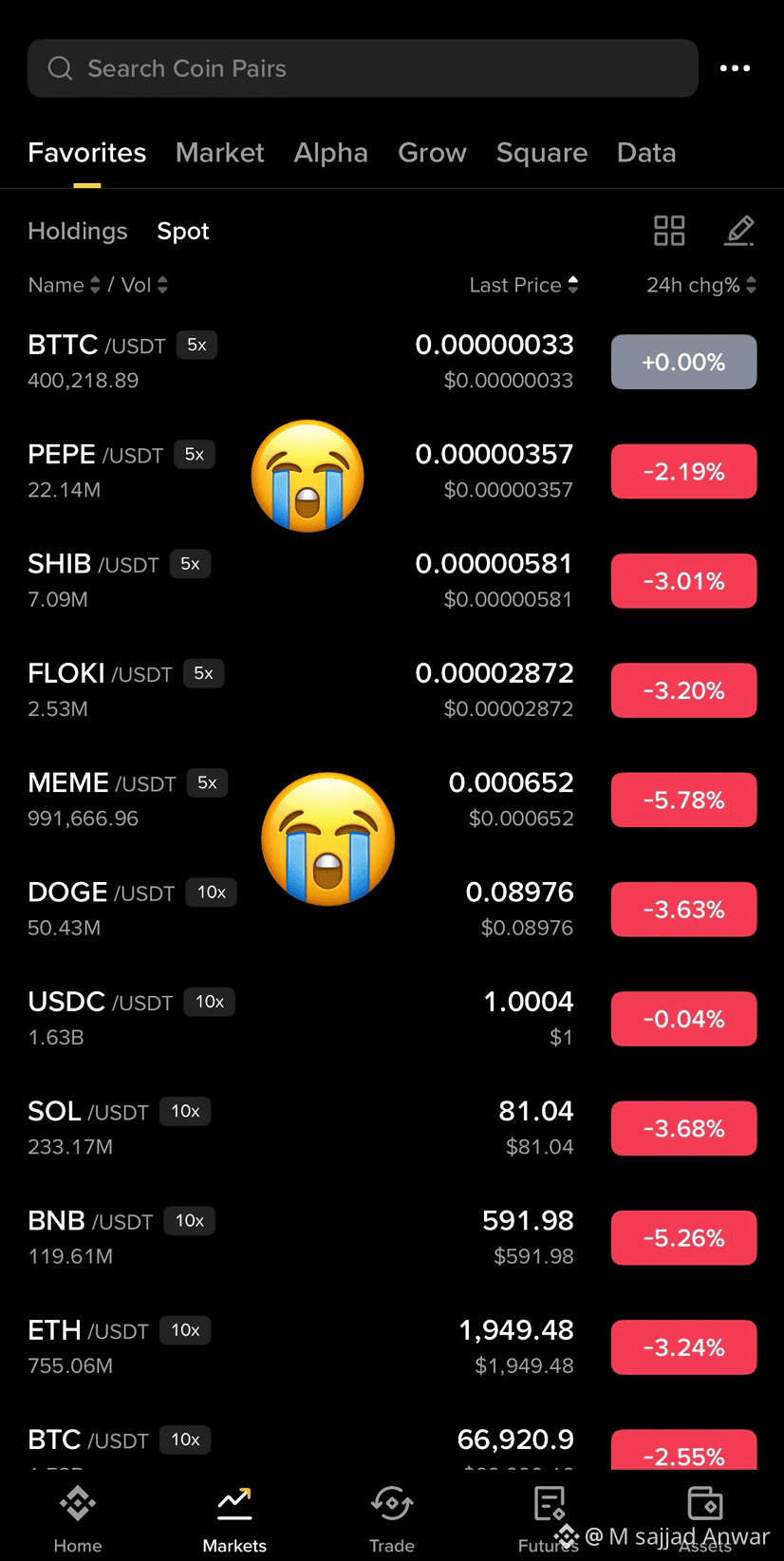Go to the Home tab
Screen dimensions: 784x1561
click(x=78, y=1520)
